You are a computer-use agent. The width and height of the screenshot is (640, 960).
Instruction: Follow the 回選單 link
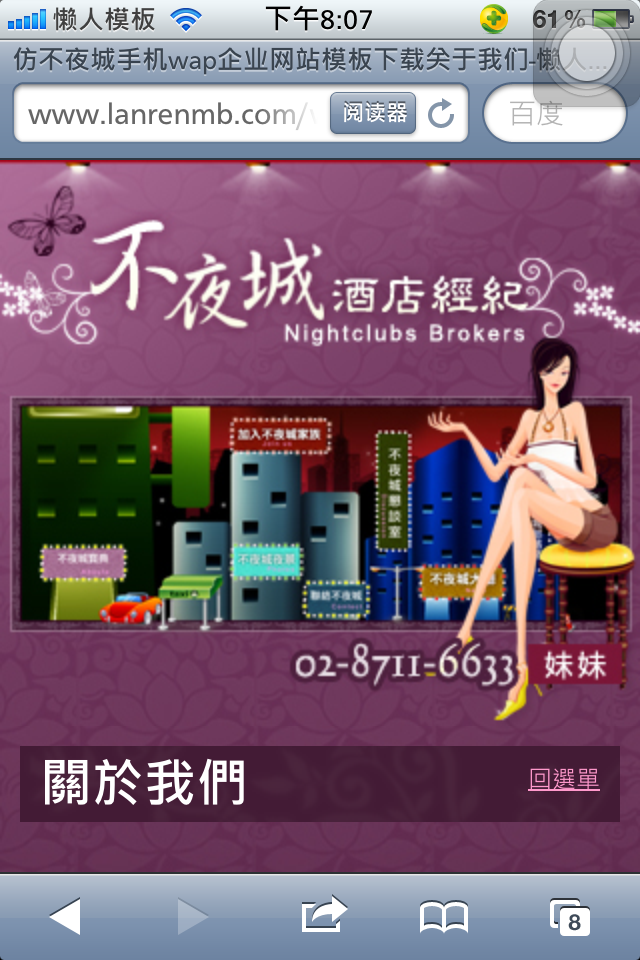564,780
